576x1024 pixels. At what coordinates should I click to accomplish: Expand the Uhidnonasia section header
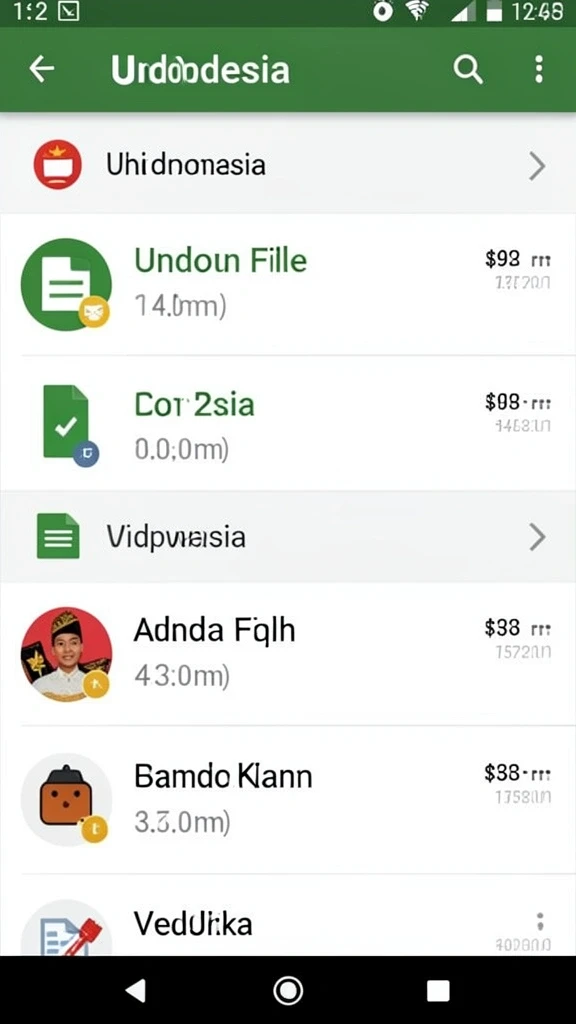288,165
